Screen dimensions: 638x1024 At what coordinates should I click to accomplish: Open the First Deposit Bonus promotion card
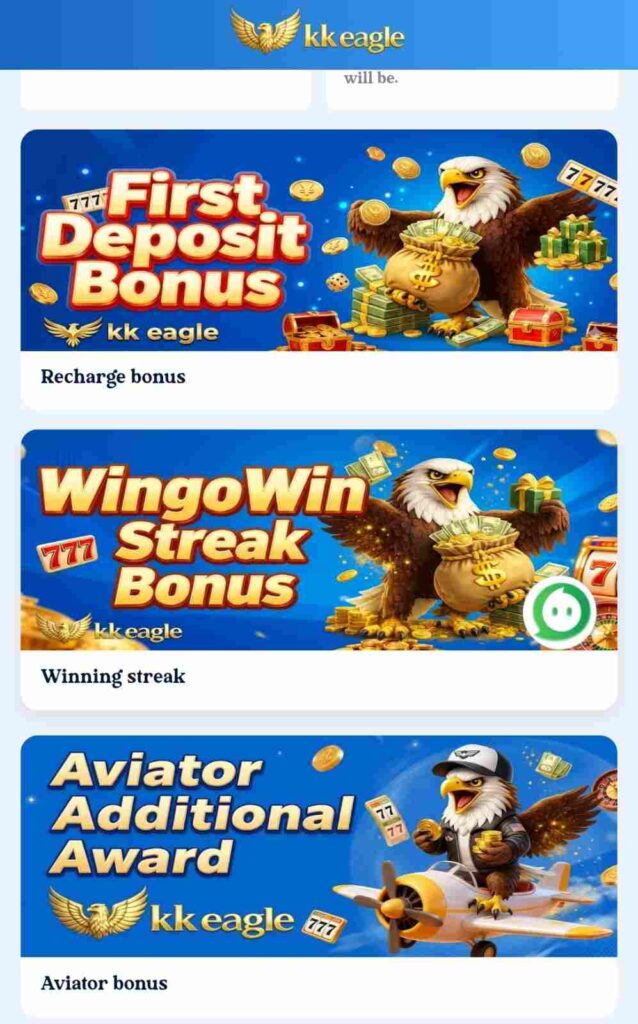coord(318,241)
